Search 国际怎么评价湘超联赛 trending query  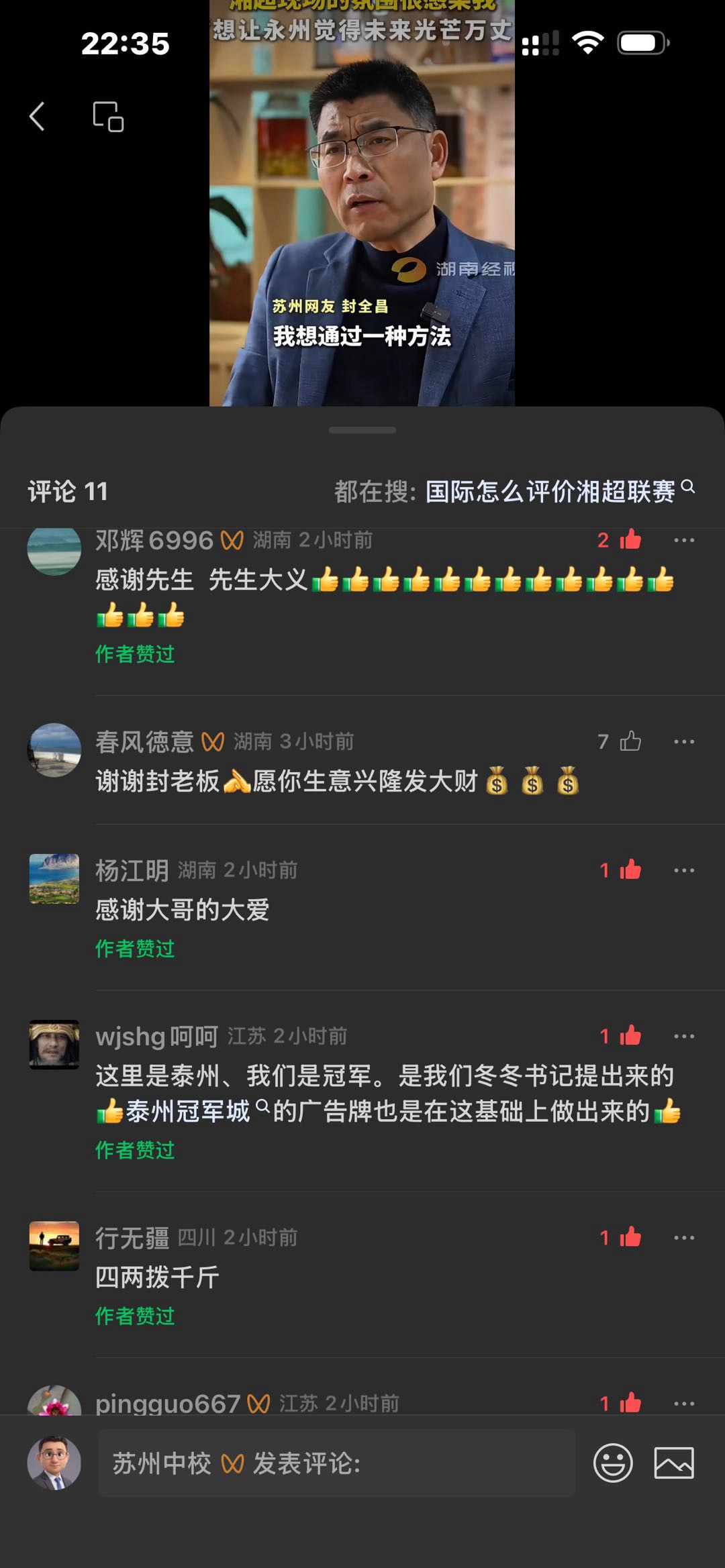(550, 491)
